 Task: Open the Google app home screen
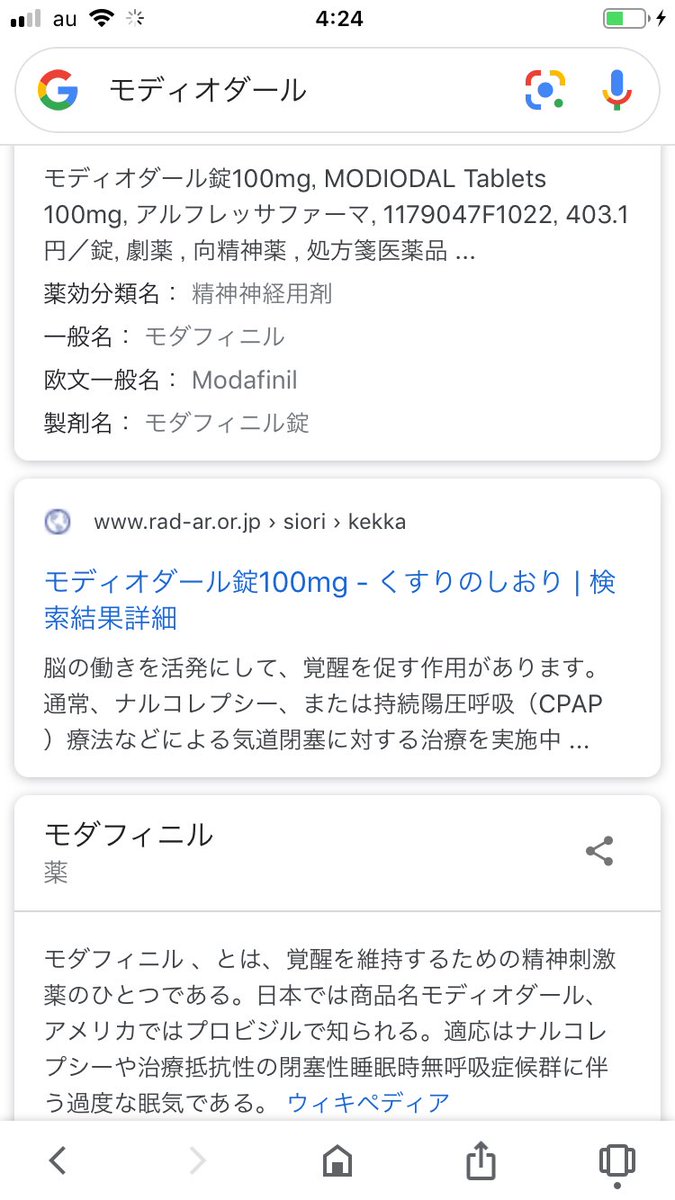pyautogui.click(x=337, y=1161)
